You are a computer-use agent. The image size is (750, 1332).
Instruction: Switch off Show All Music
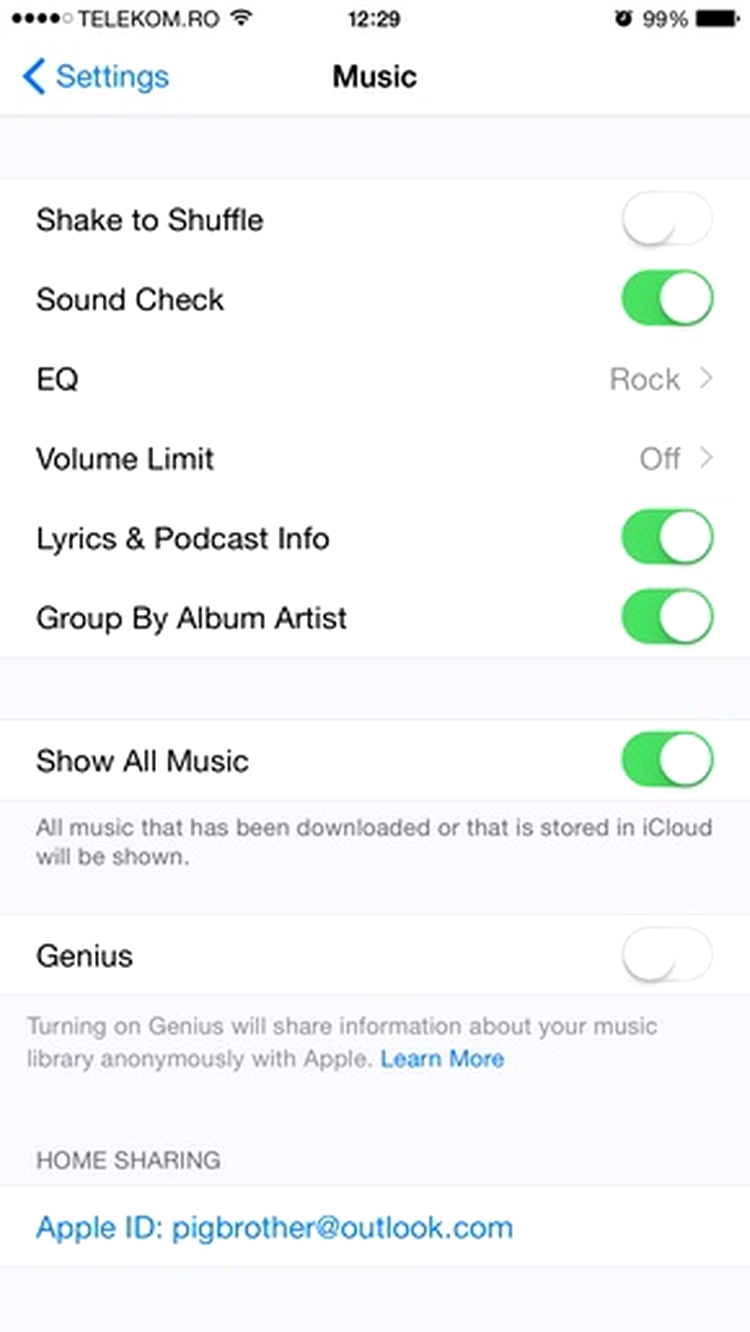[x=667, y=760]
